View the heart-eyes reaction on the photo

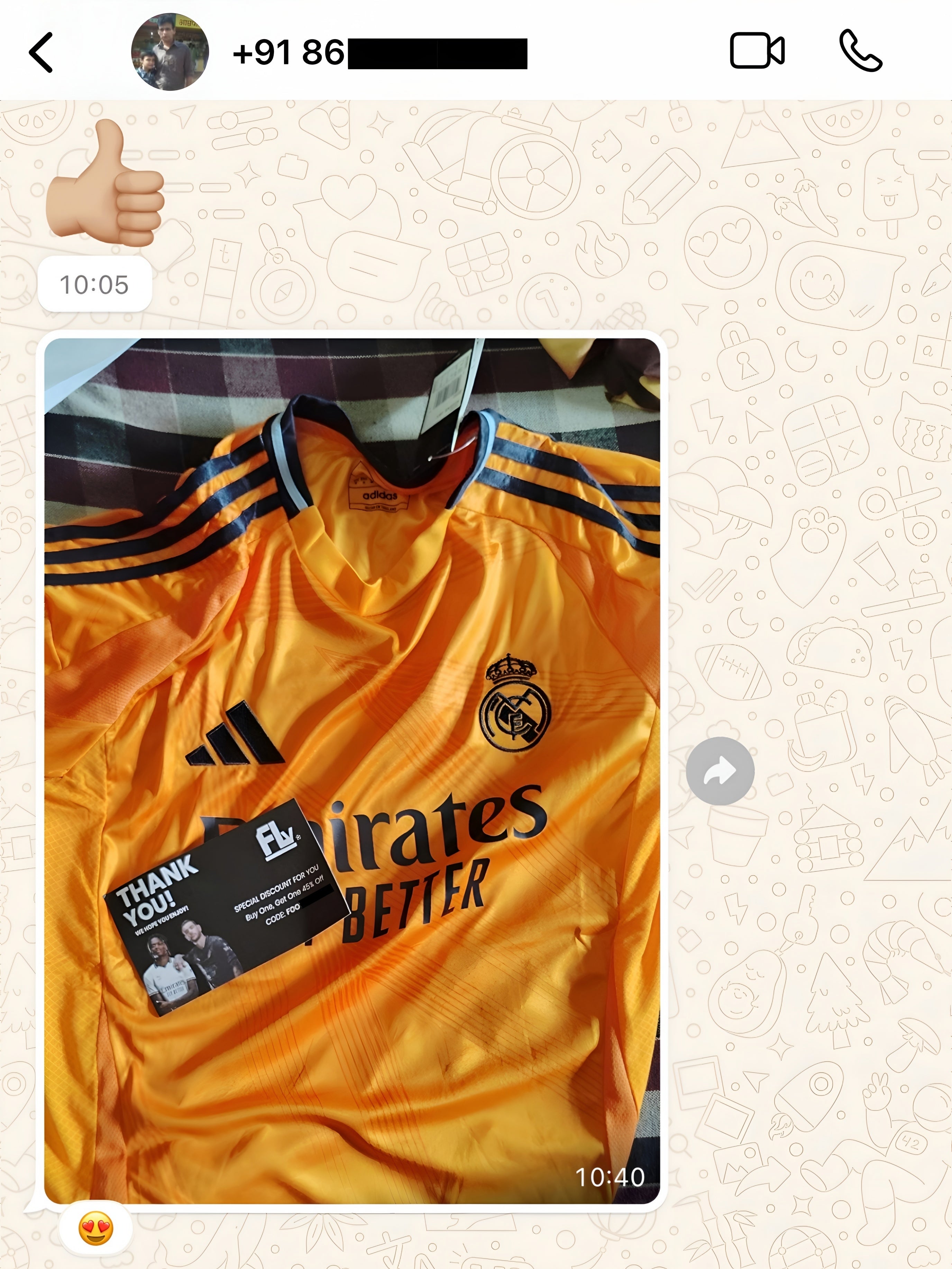coord(96,1228)
